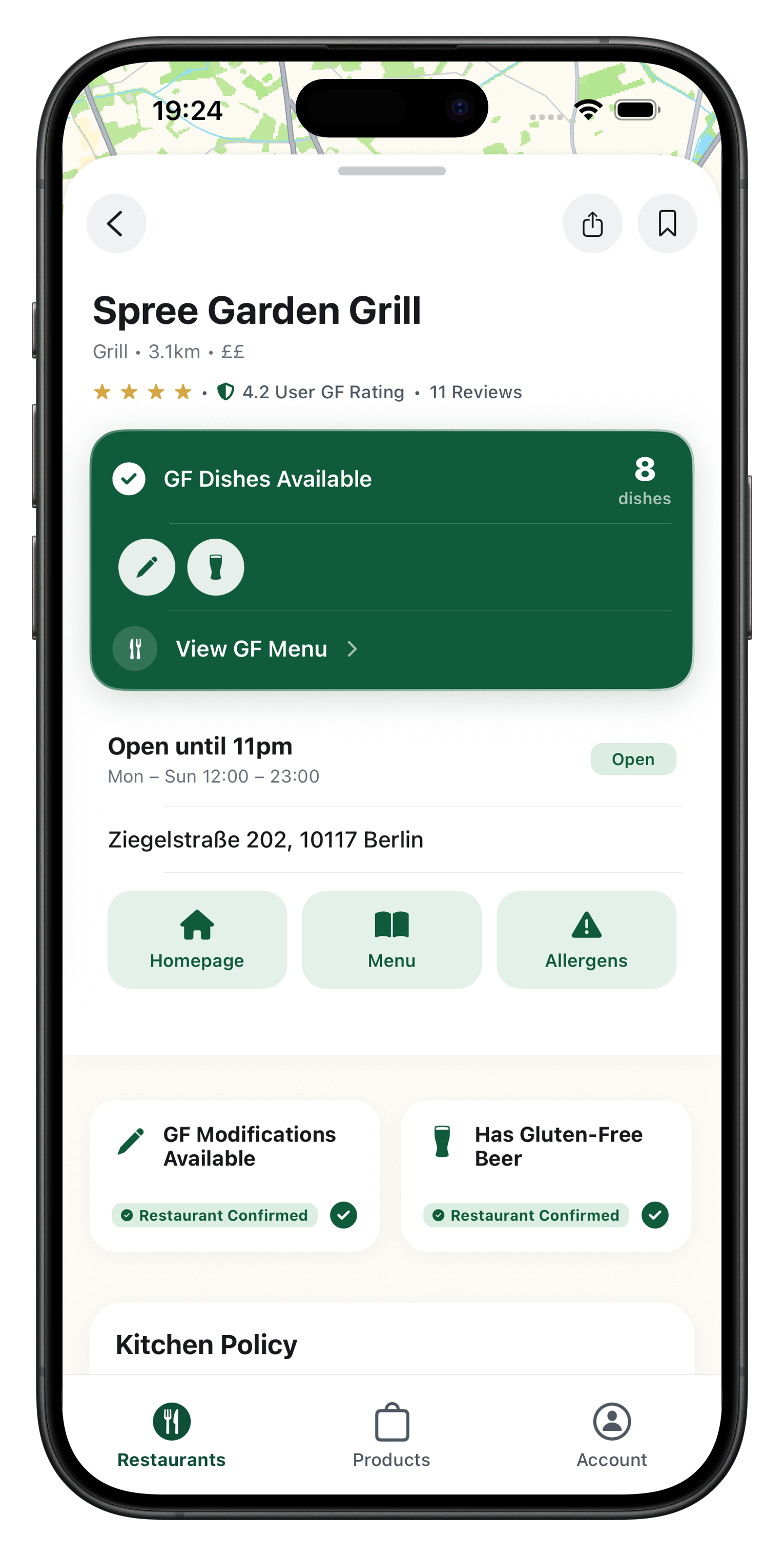
Task: Open the Menu button
Action: click(391, 939)
